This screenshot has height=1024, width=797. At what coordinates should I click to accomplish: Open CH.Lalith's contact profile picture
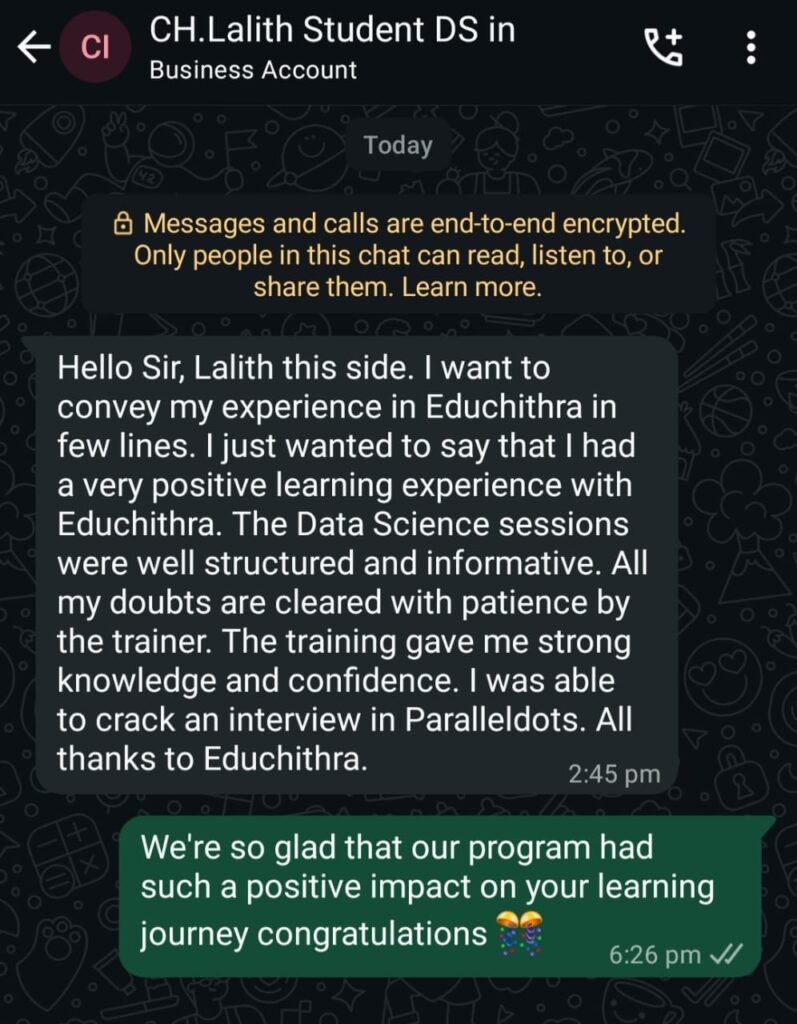pyautogui.click(x=95, y=47)
